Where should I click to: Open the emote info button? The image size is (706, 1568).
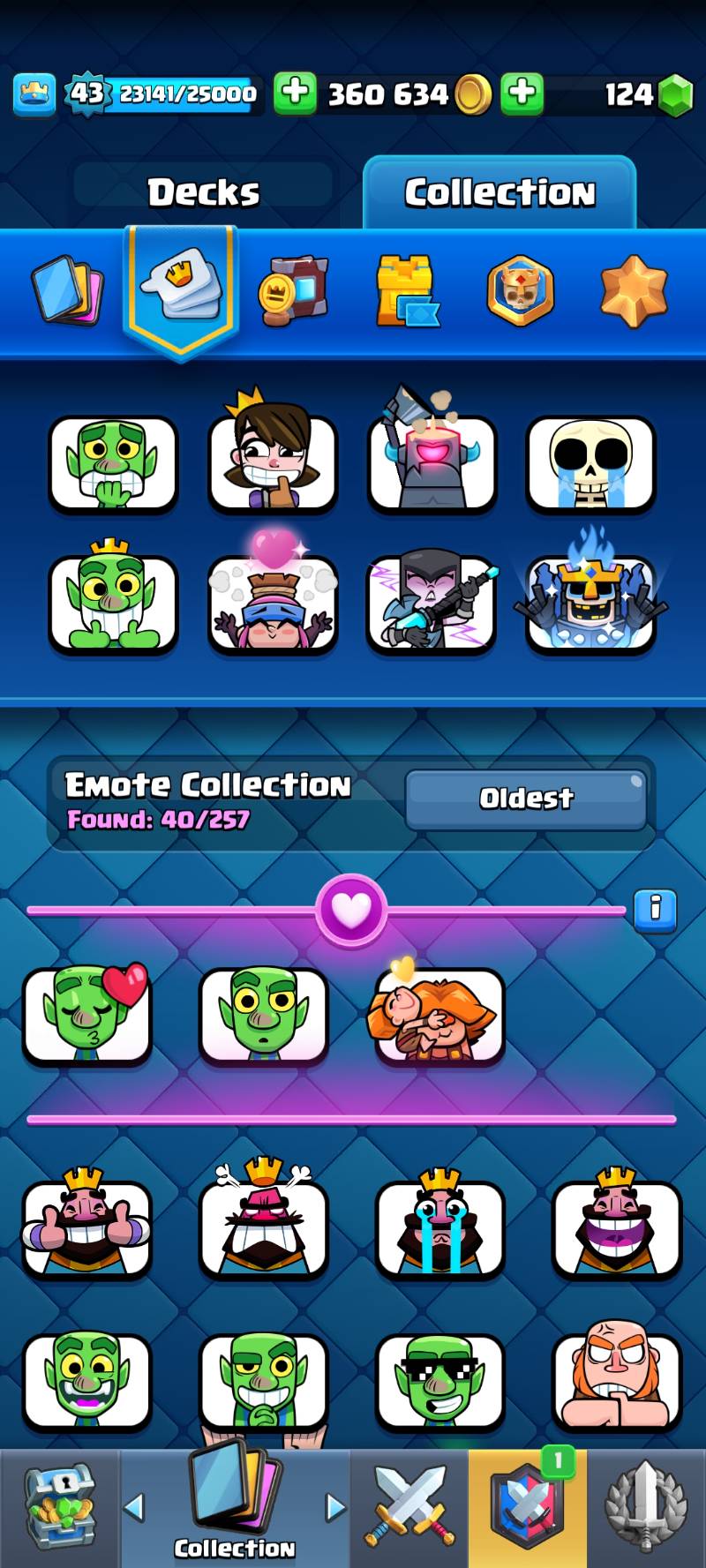(x=655, y=909)
